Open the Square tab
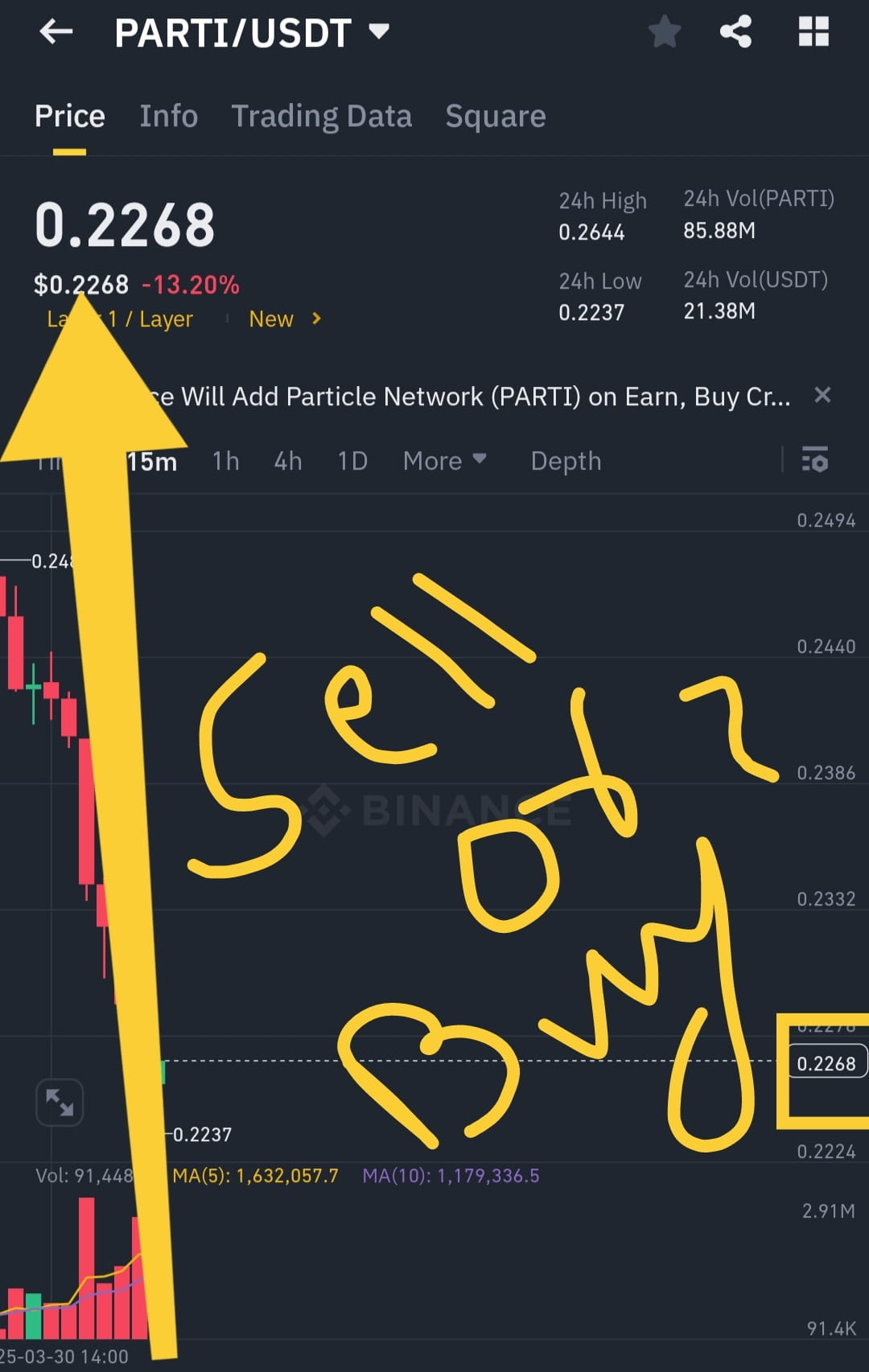The image size is (869, 1372). [x=495, y=116]
